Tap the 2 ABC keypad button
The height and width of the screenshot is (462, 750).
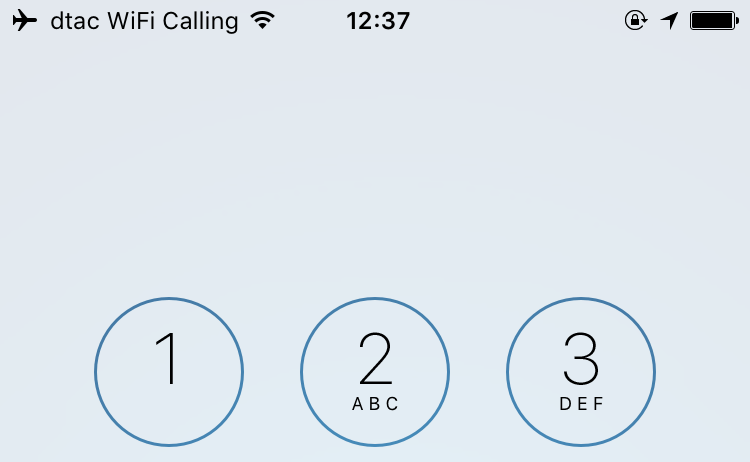coord(375,372)
